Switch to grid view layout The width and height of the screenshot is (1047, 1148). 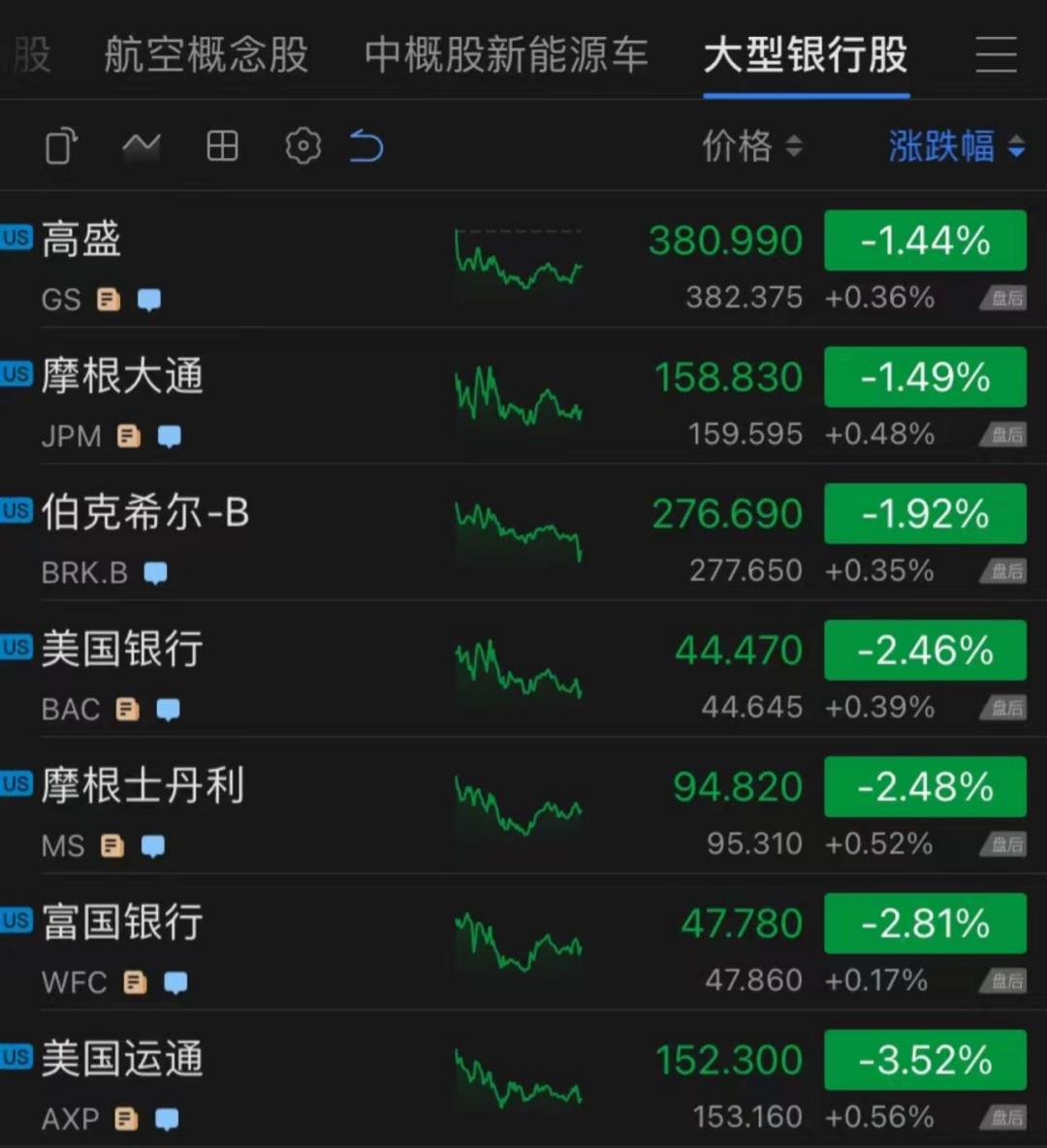[x=222, y=147]
